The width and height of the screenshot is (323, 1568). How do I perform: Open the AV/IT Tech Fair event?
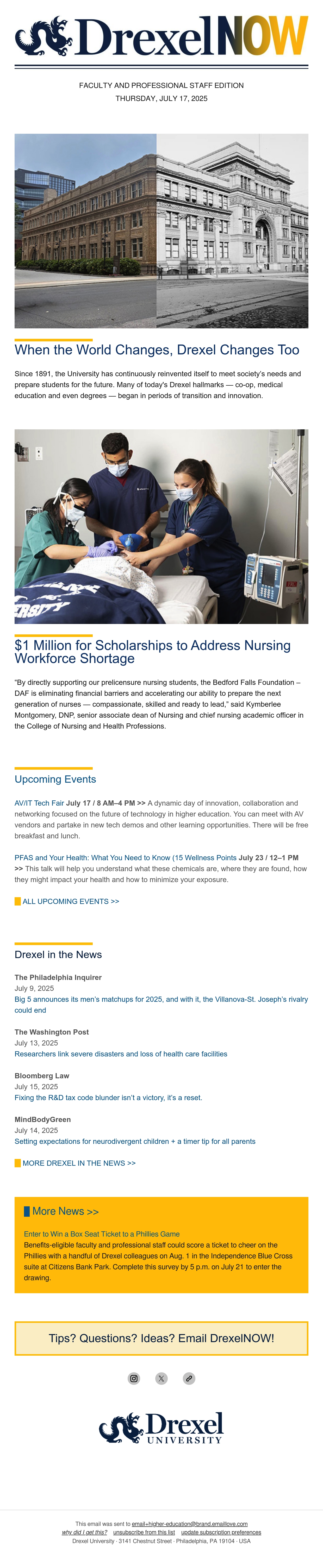tap(39, 804)
